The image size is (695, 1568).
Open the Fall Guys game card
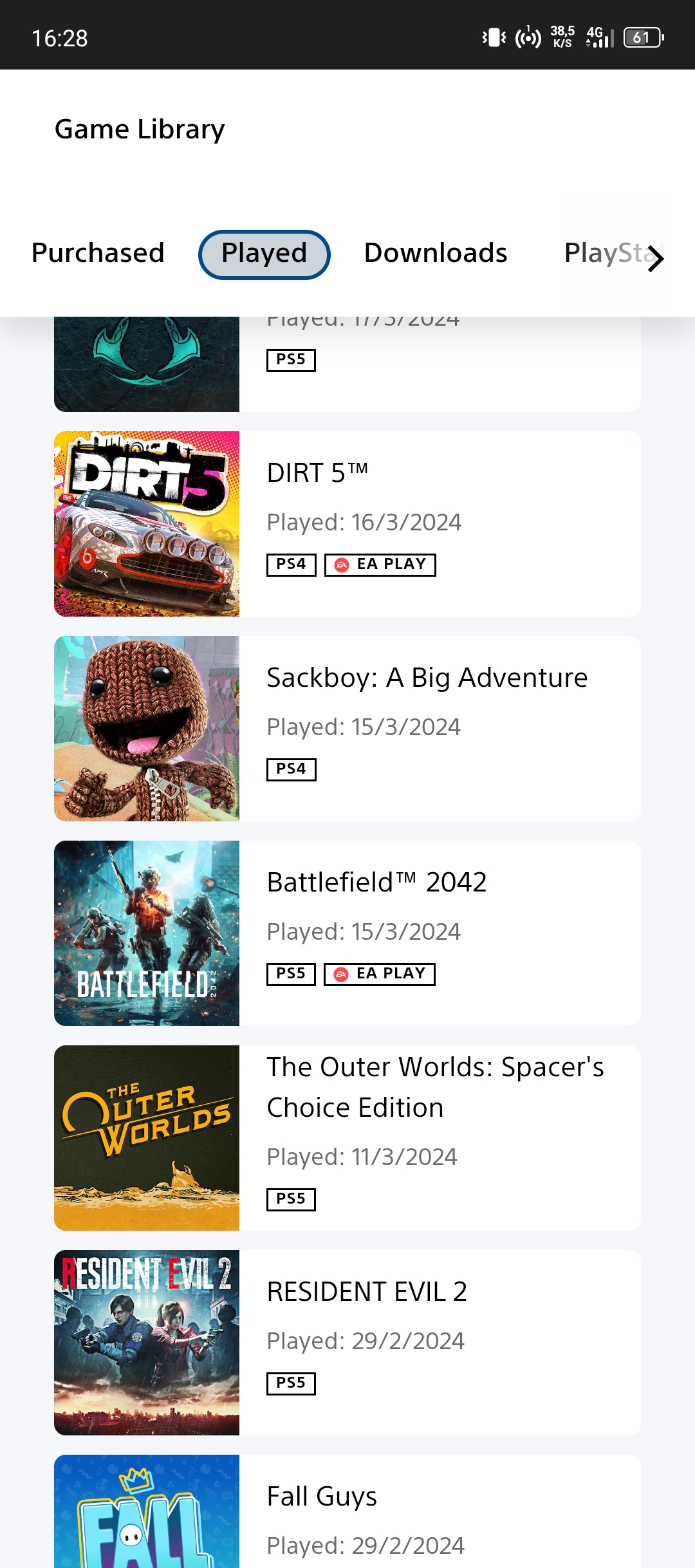[347, 1511]
